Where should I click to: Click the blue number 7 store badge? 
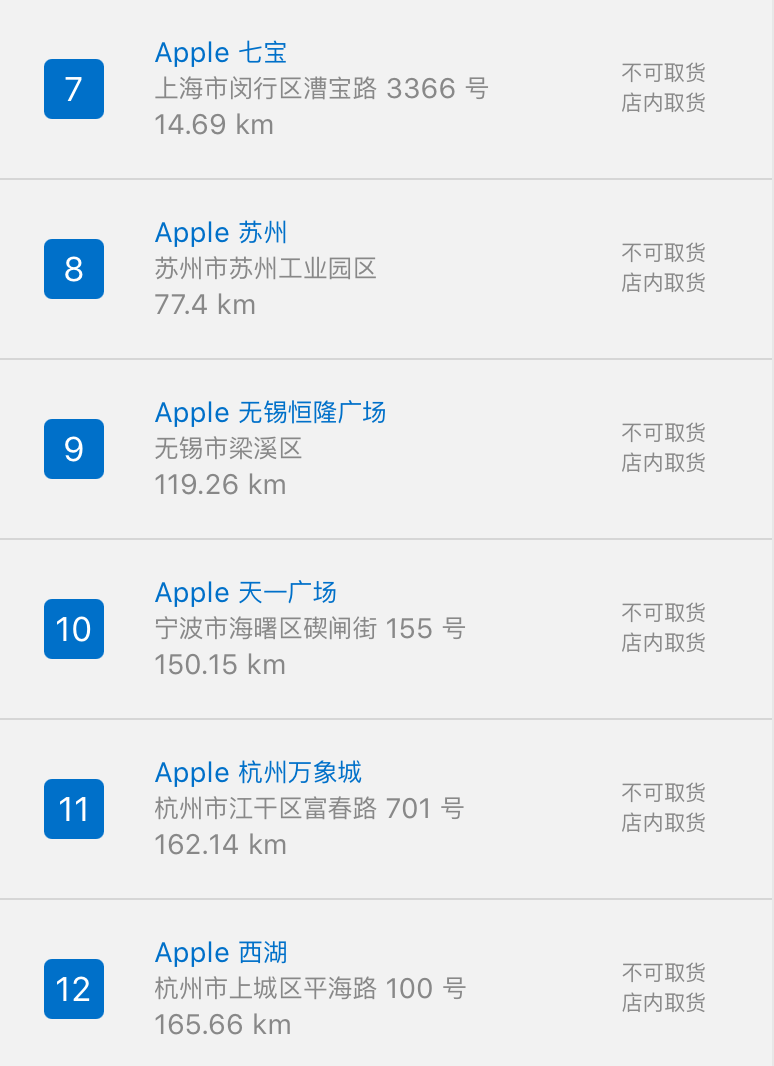[73, 89]
